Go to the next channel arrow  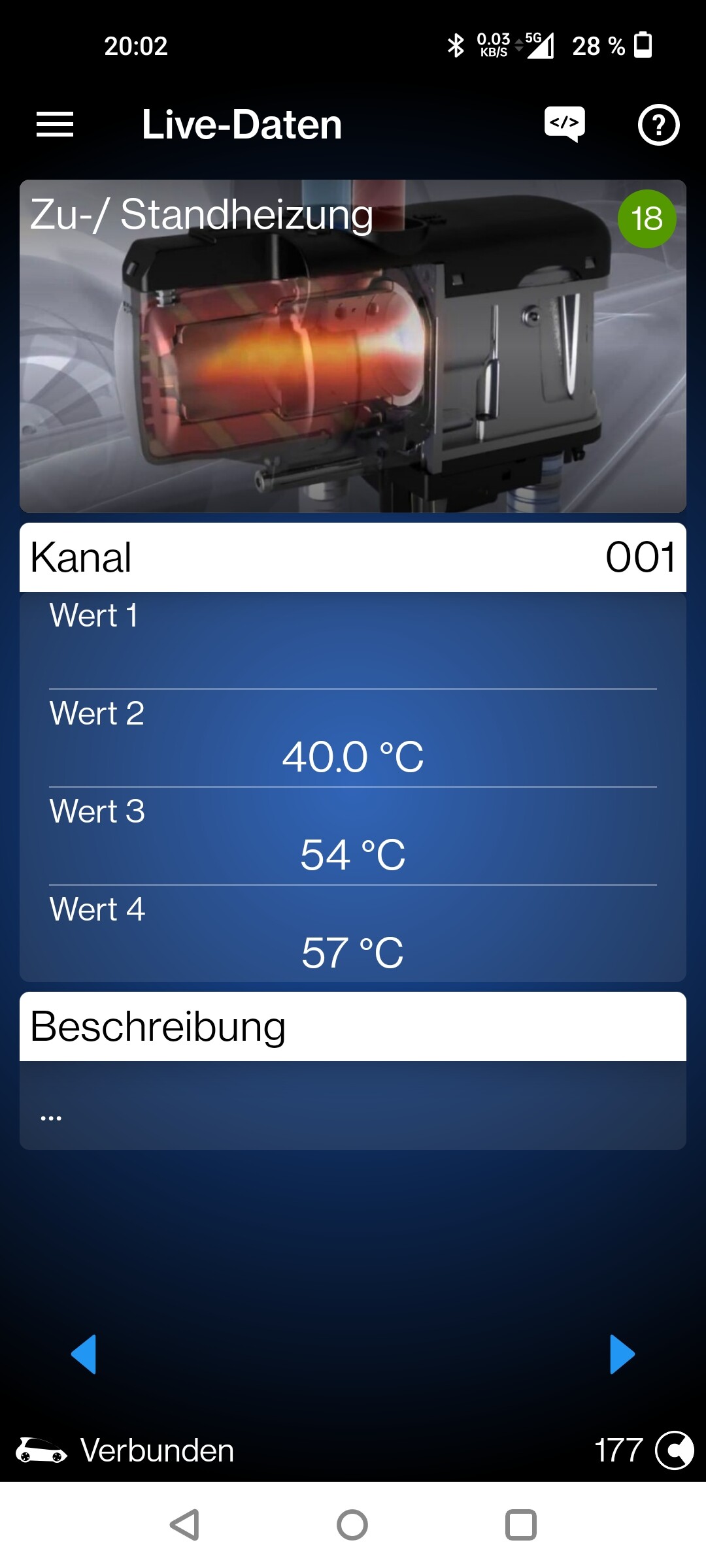(622, 1354)
